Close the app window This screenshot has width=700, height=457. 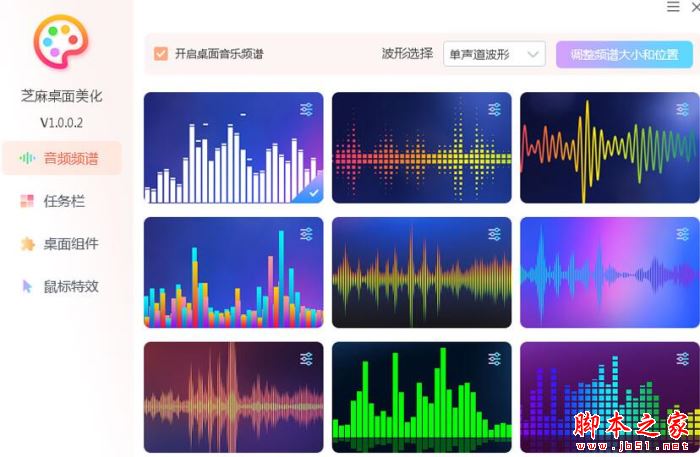coord(695,7)
